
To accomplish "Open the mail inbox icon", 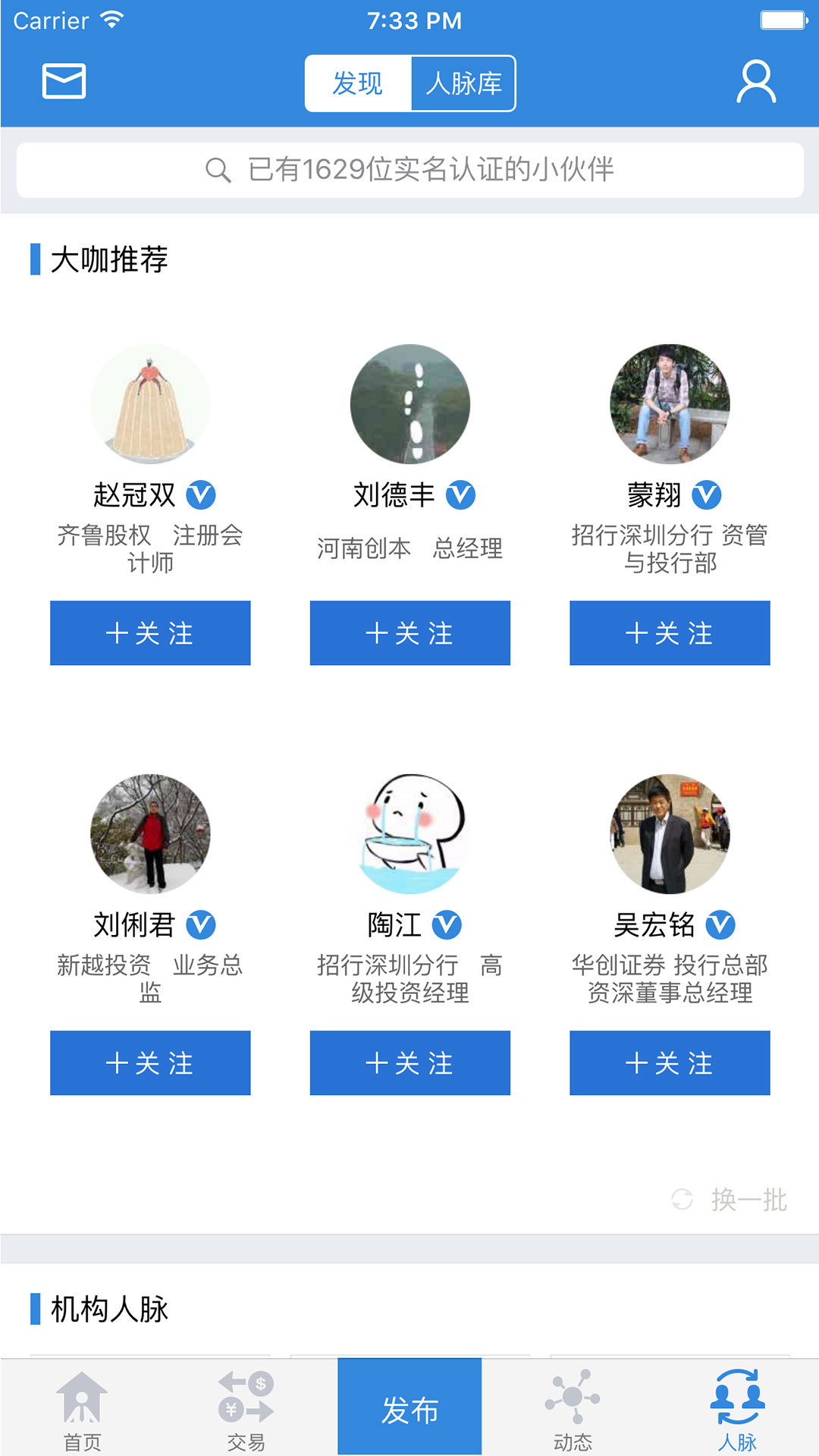I will coord(64,82).
